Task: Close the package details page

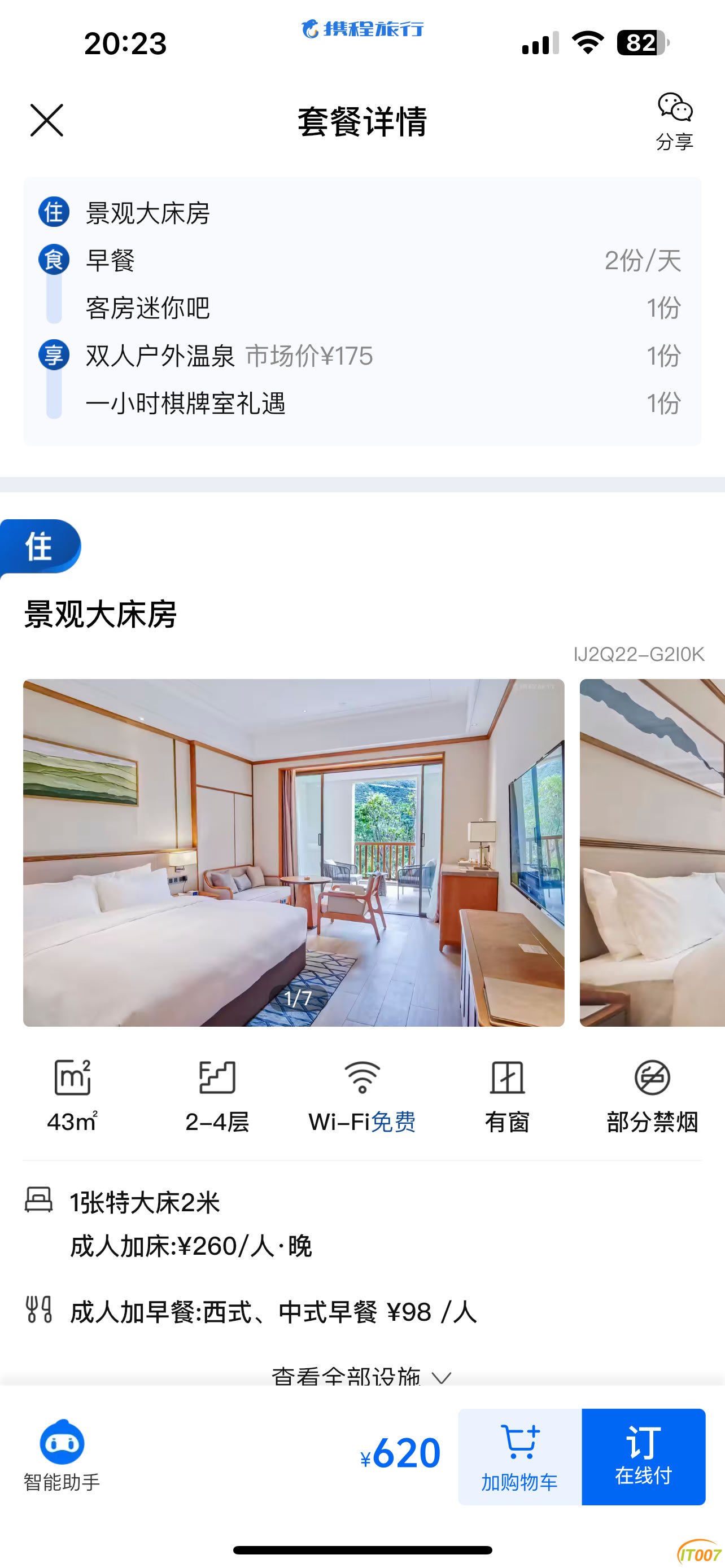Action: 47,120
